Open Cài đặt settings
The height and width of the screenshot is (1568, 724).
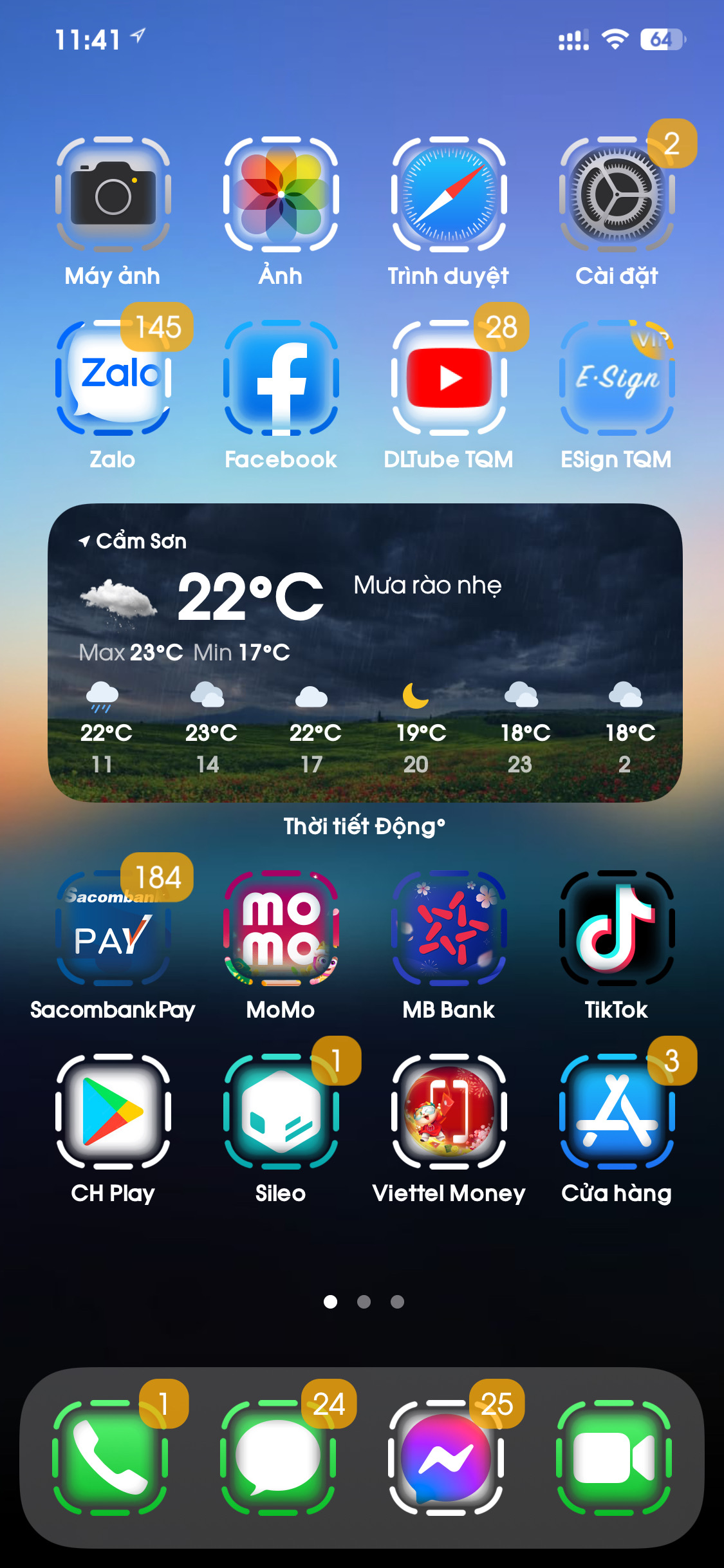(x=617, y=194)
